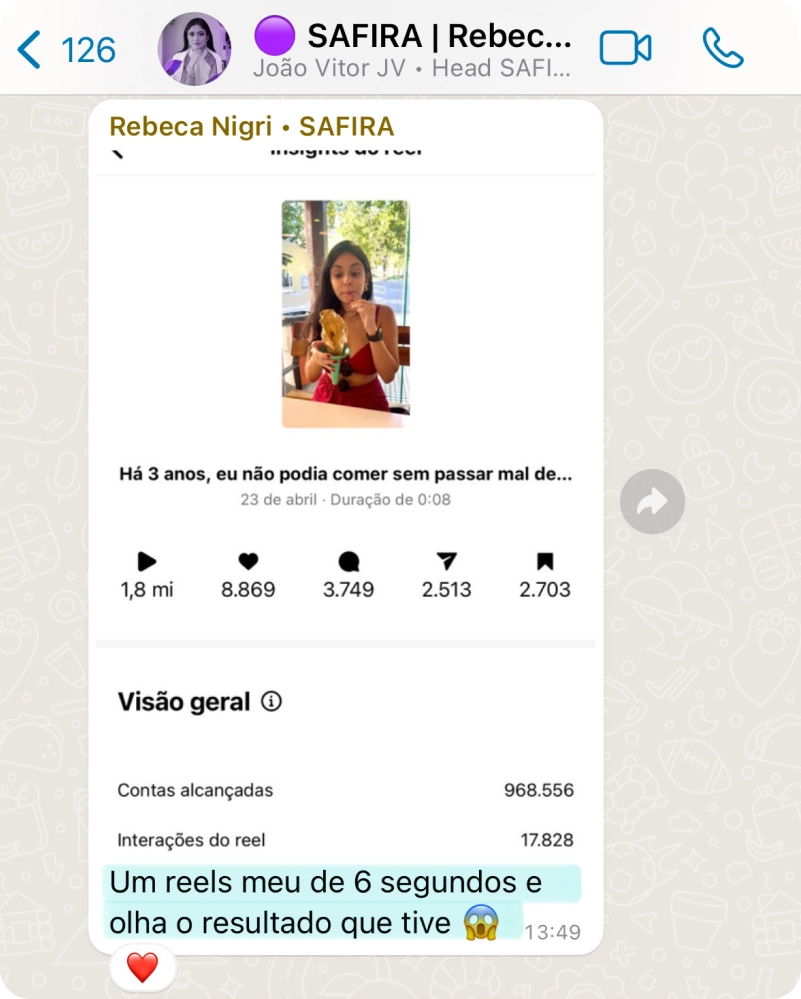Forward the reel insights image message

pos(652,501)
